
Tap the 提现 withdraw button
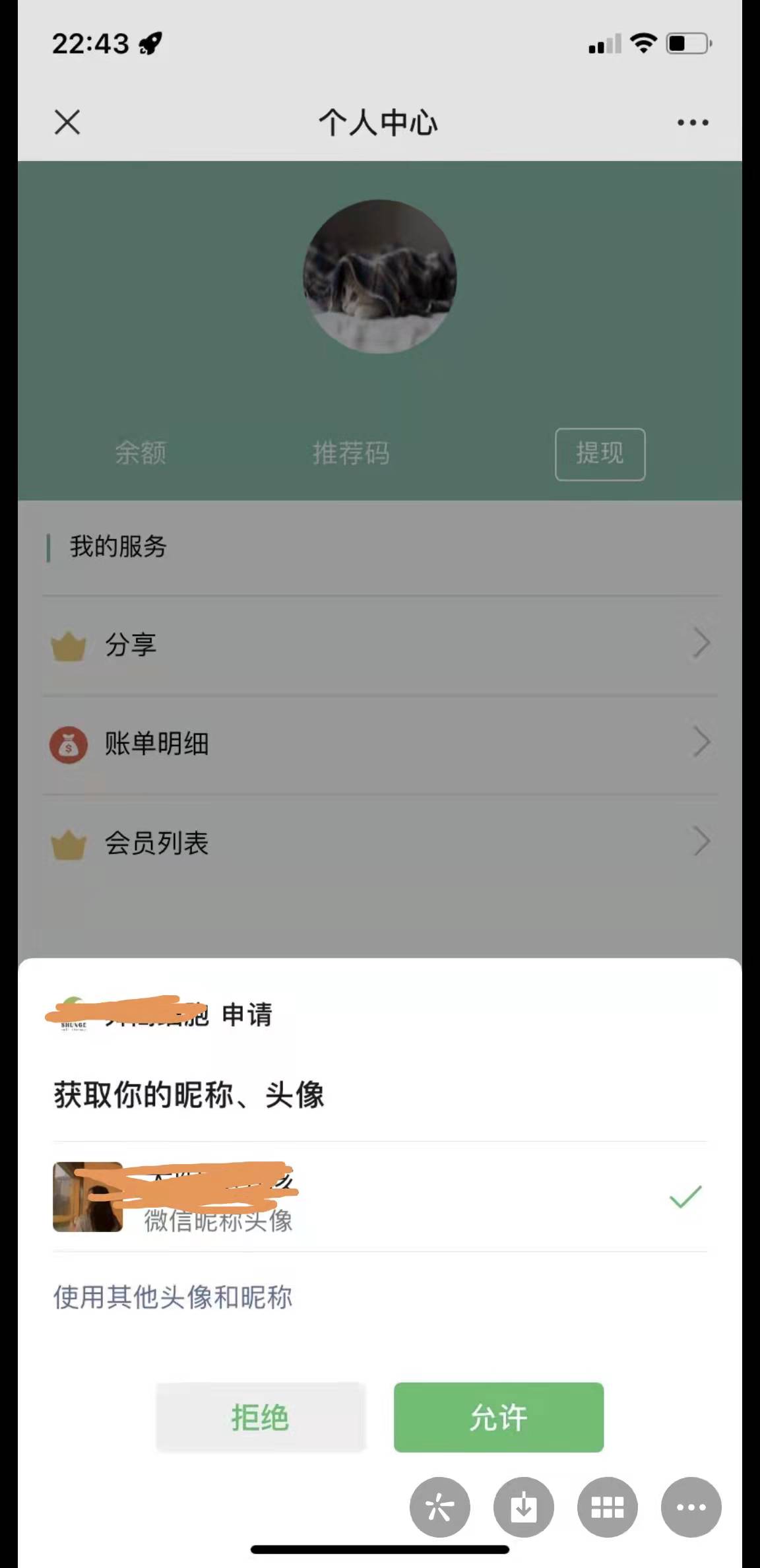tap(600, 454)
